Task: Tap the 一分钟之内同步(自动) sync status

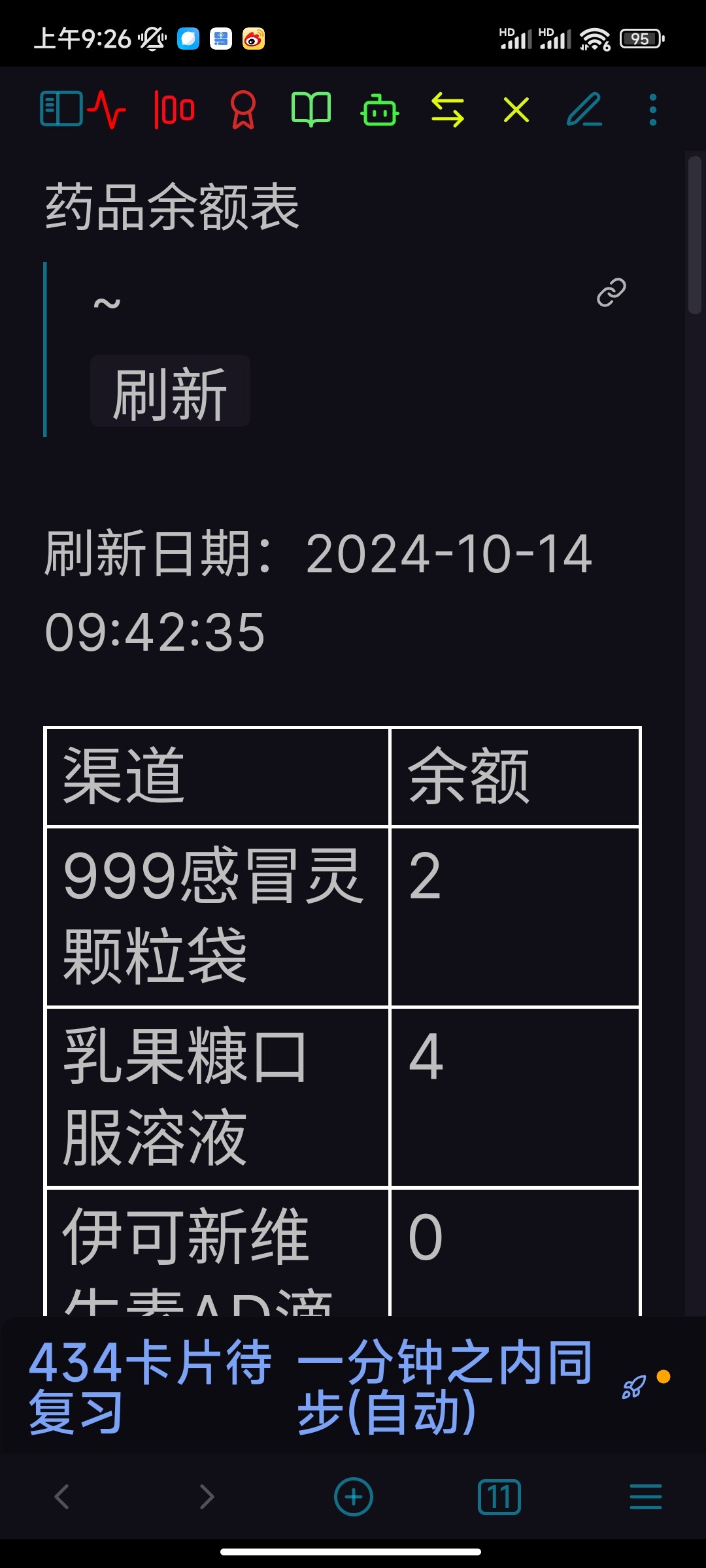Action: coord(445,1386)
